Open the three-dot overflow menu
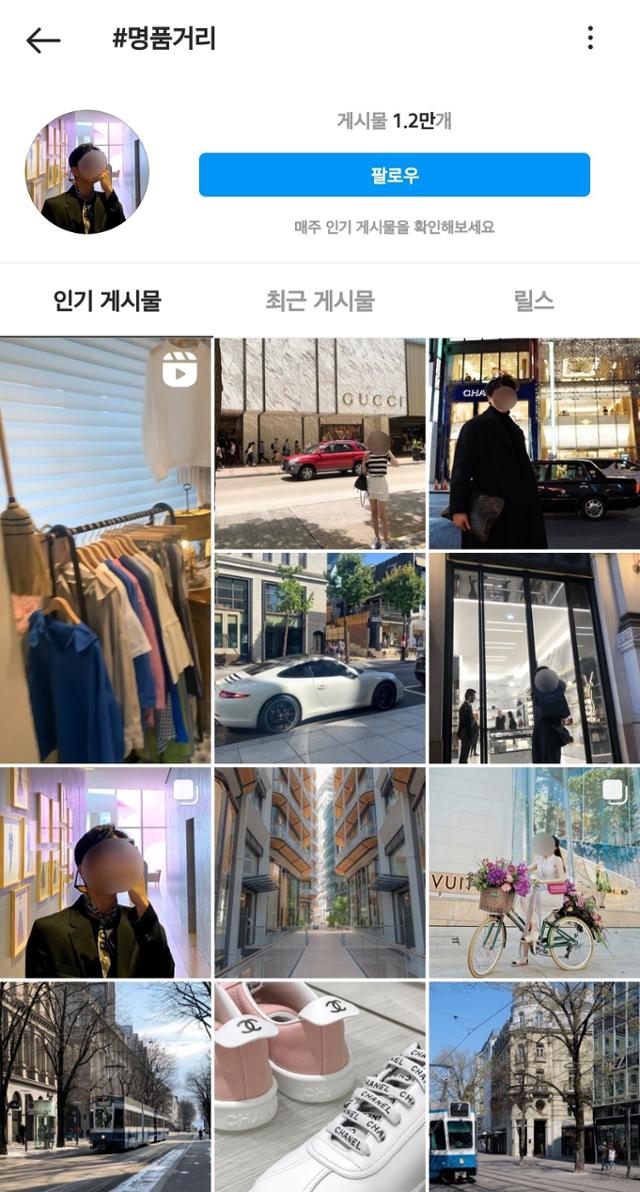Image resolution: width=640 pixels, height=1192 pixels. pos(590,39)
